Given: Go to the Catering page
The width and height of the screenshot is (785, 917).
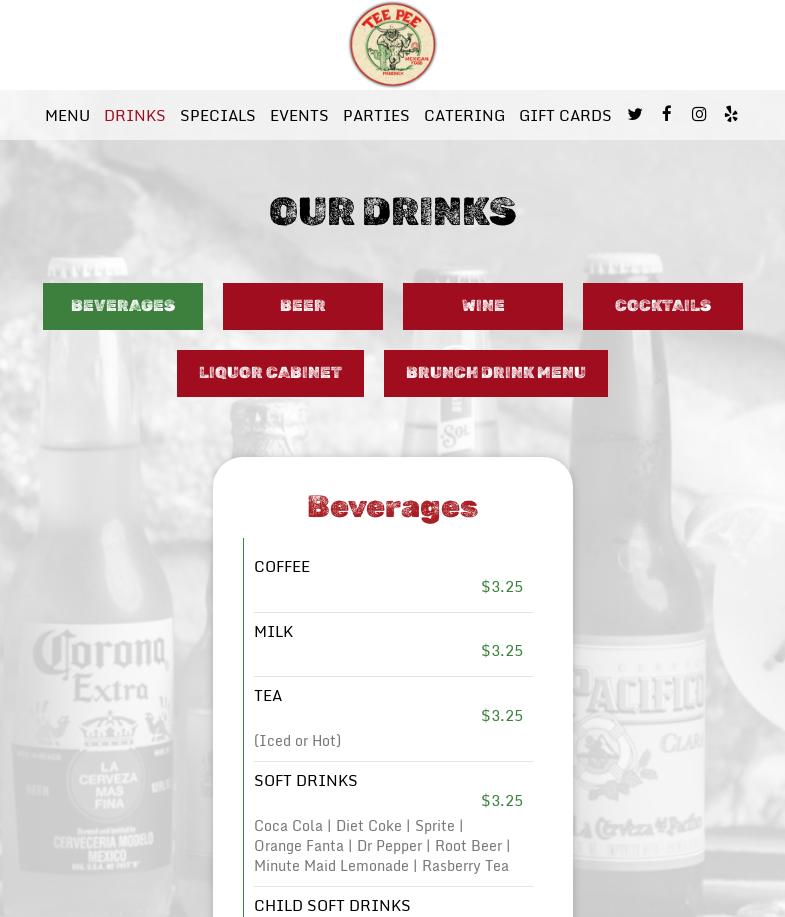Looking at the screenshot, I should 464,115.
